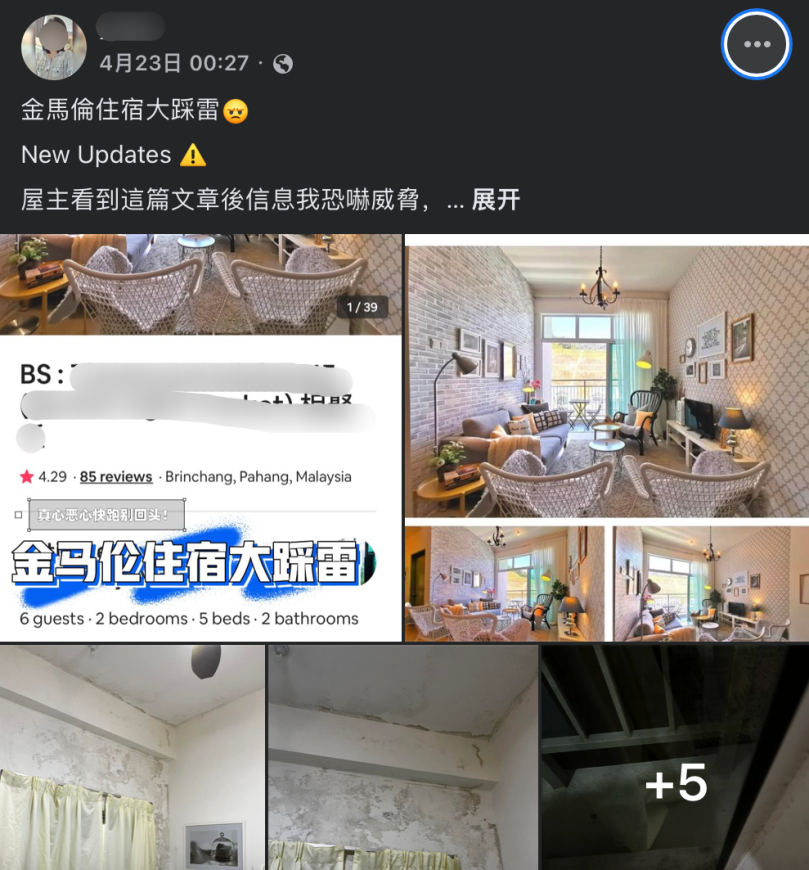View the moldy wall photo with picture frame
Screen dimensions: 809x870
[132, 757]
